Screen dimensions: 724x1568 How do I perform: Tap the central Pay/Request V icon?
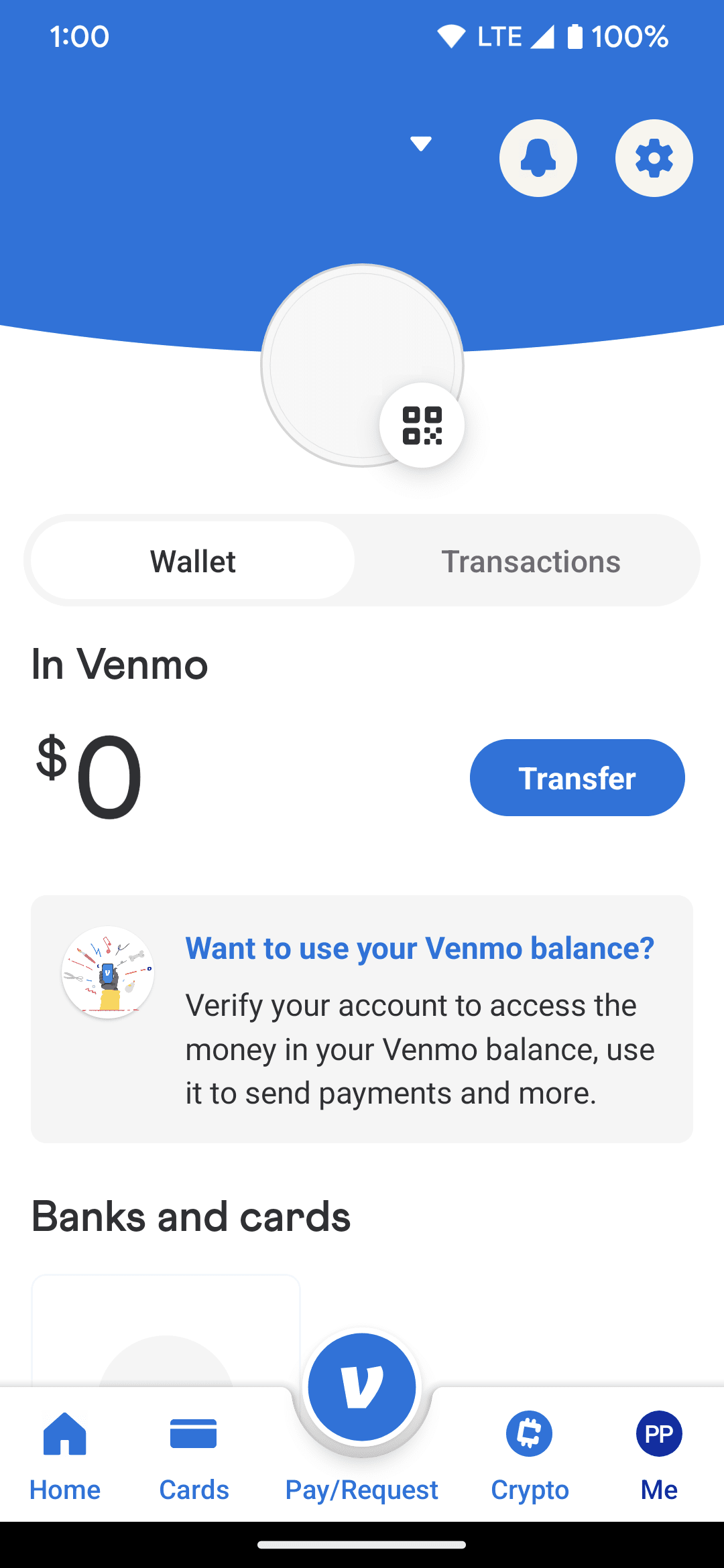click(361, 1388)
